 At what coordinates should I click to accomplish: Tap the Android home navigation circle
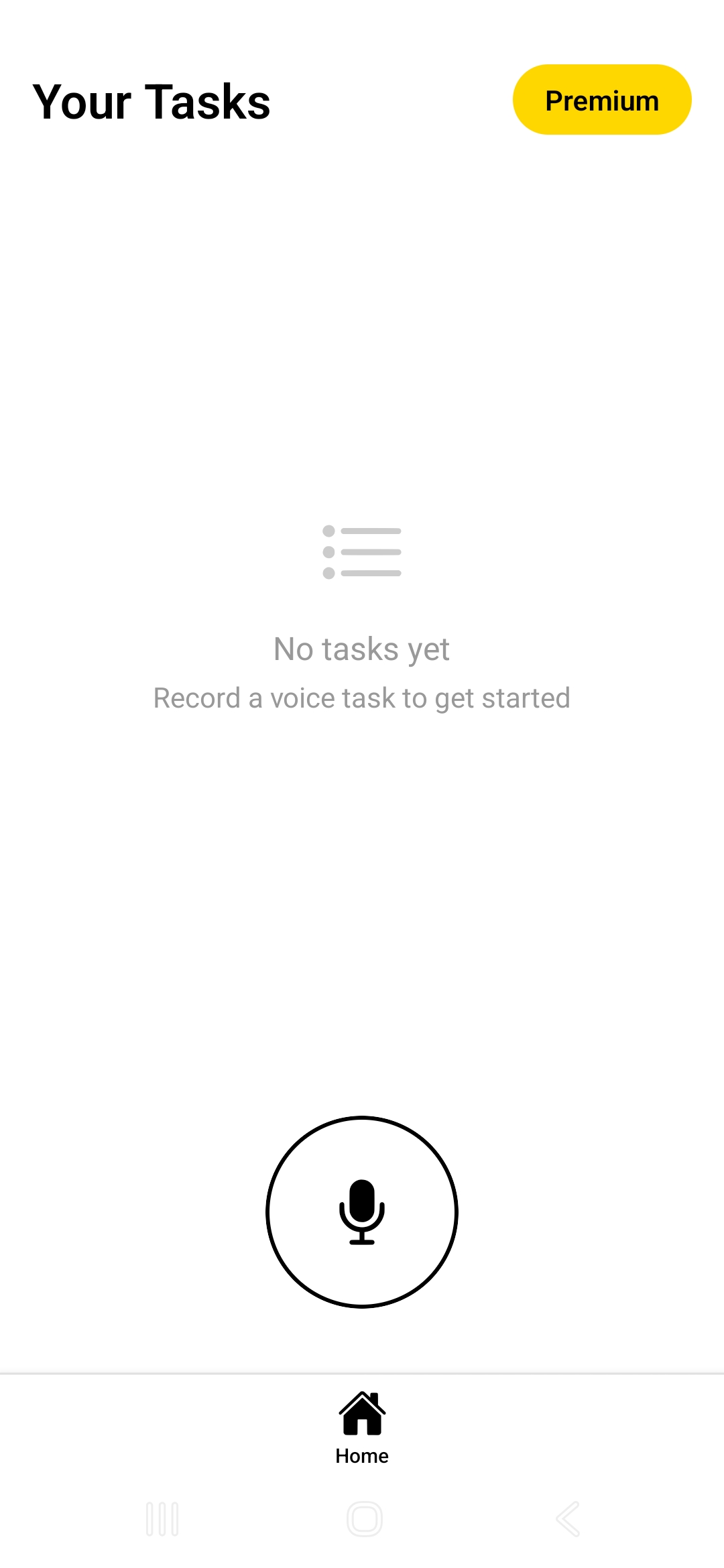click(x=362, y=1518)
